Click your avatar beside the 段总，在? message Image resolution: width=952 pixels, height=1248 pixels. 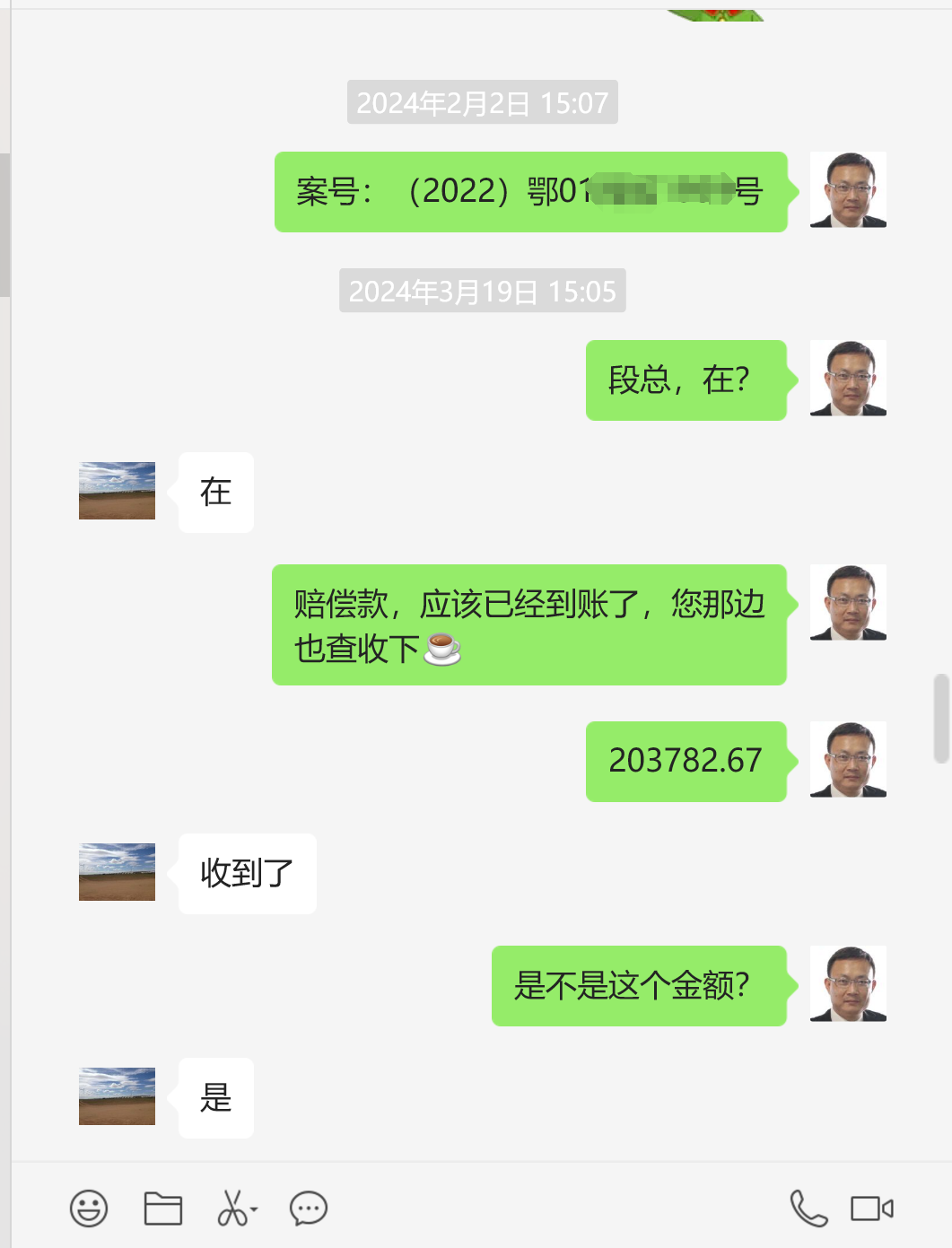(847, 380)
